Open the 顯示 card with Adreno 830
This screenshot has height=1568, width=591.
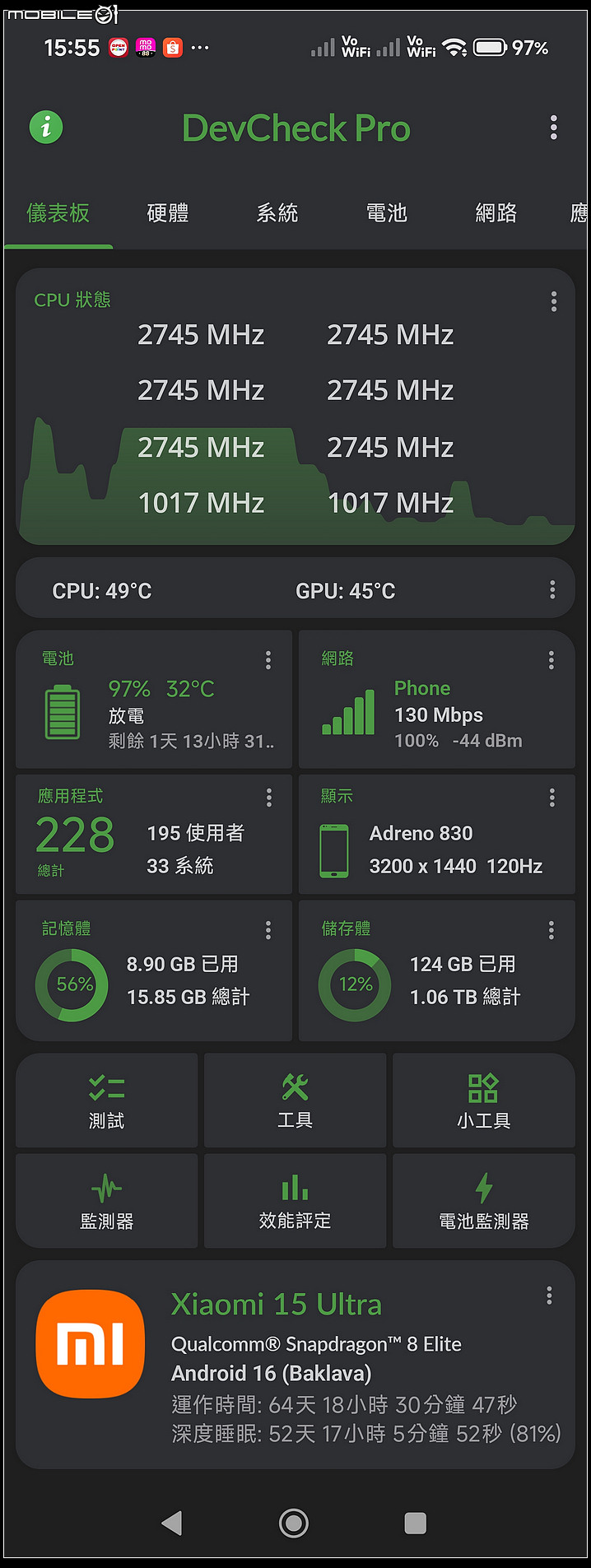(437, 834)
